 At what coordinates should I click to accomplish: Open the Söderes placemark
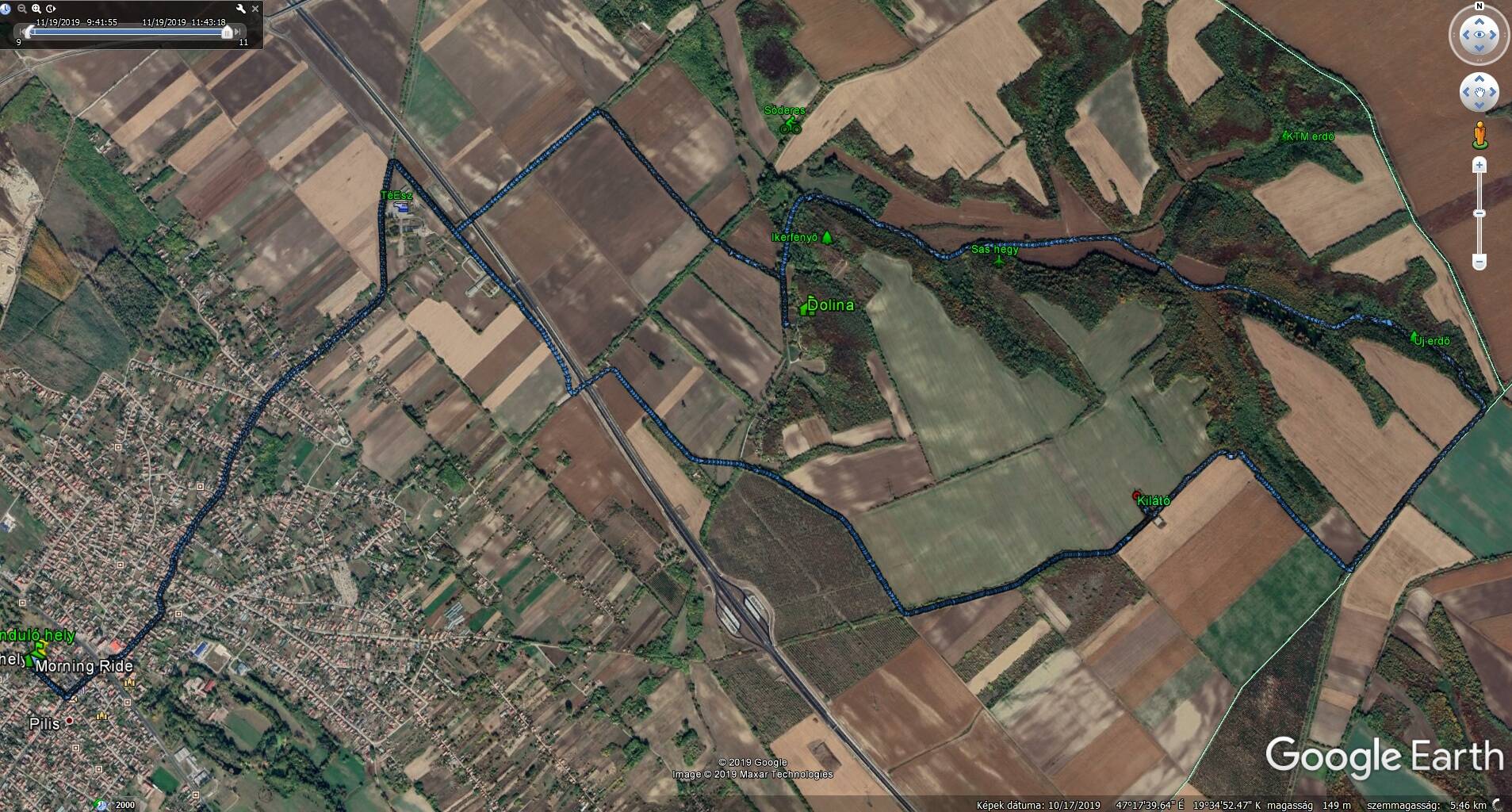click(790, 127)
